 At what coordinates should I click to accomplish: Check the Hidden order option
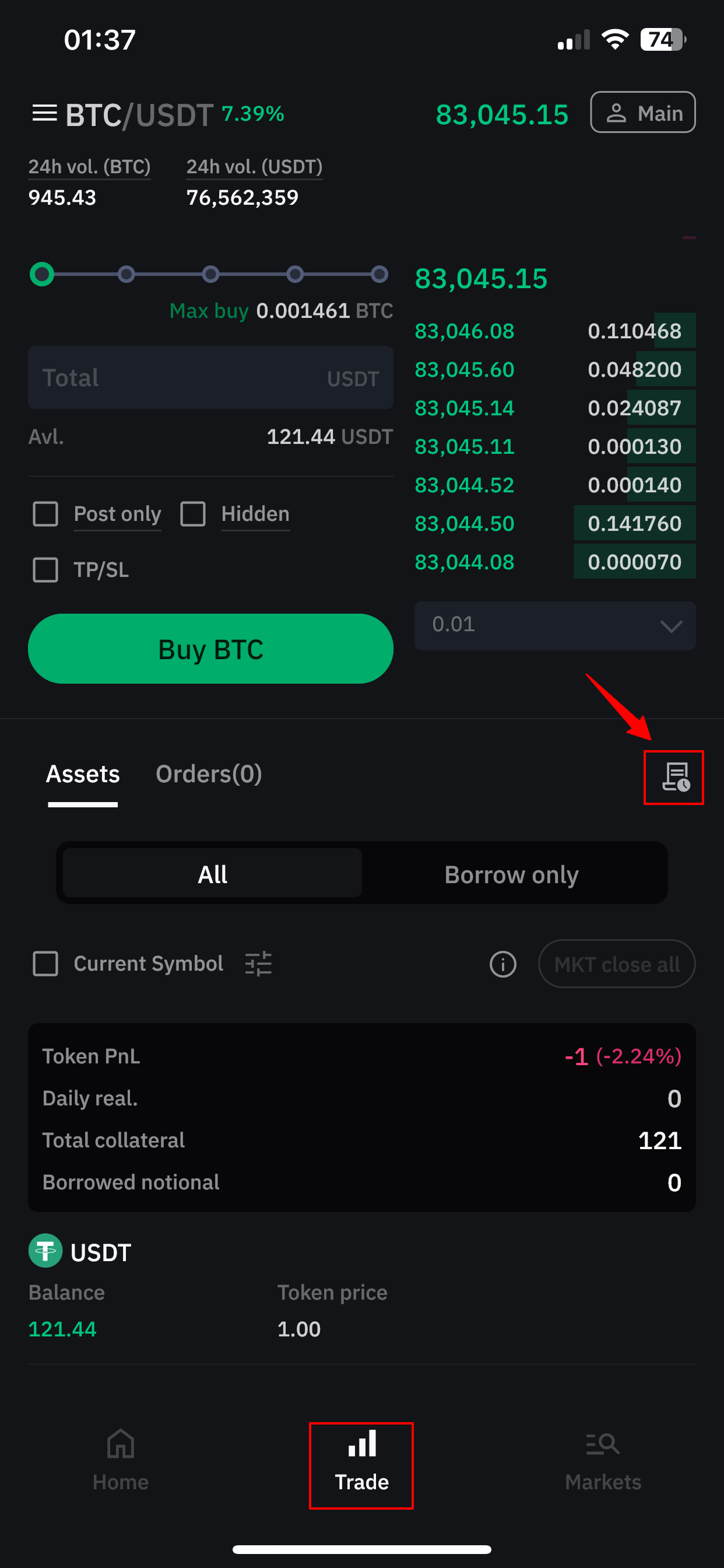point(193,514)
